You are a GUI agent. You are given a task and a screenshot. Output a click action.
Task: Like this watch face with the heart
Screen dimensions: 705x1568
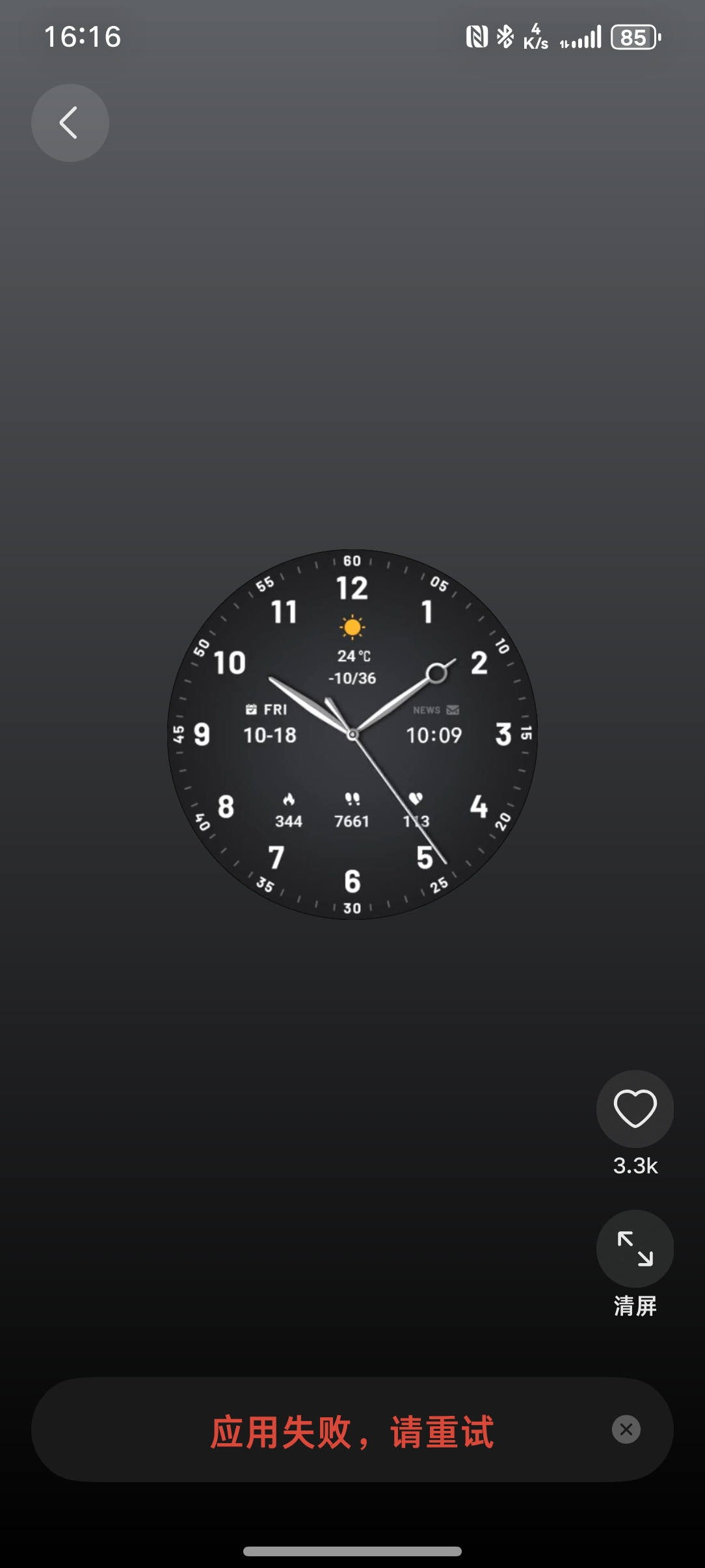pos(635,1108)
